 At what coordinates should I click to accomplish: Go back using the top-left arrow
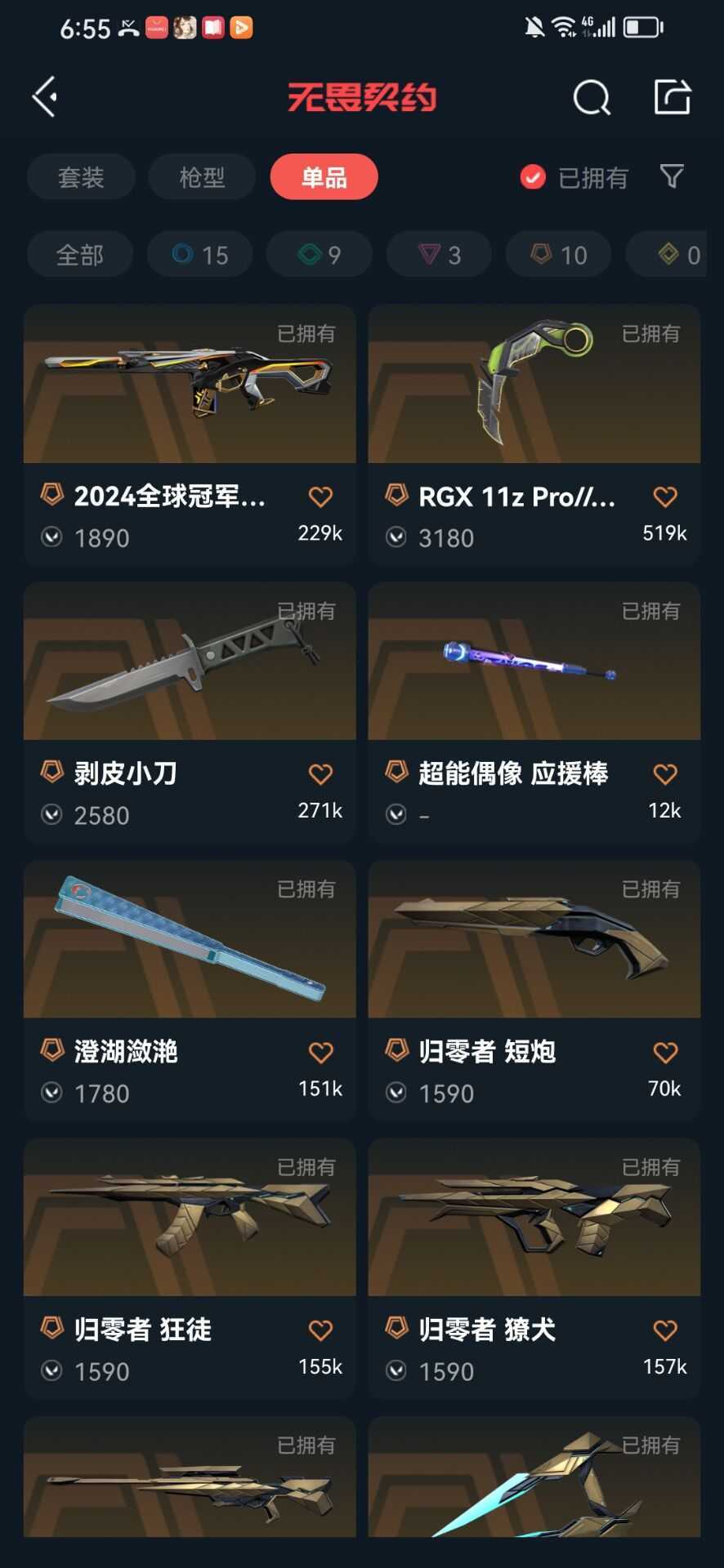[45, 97]
